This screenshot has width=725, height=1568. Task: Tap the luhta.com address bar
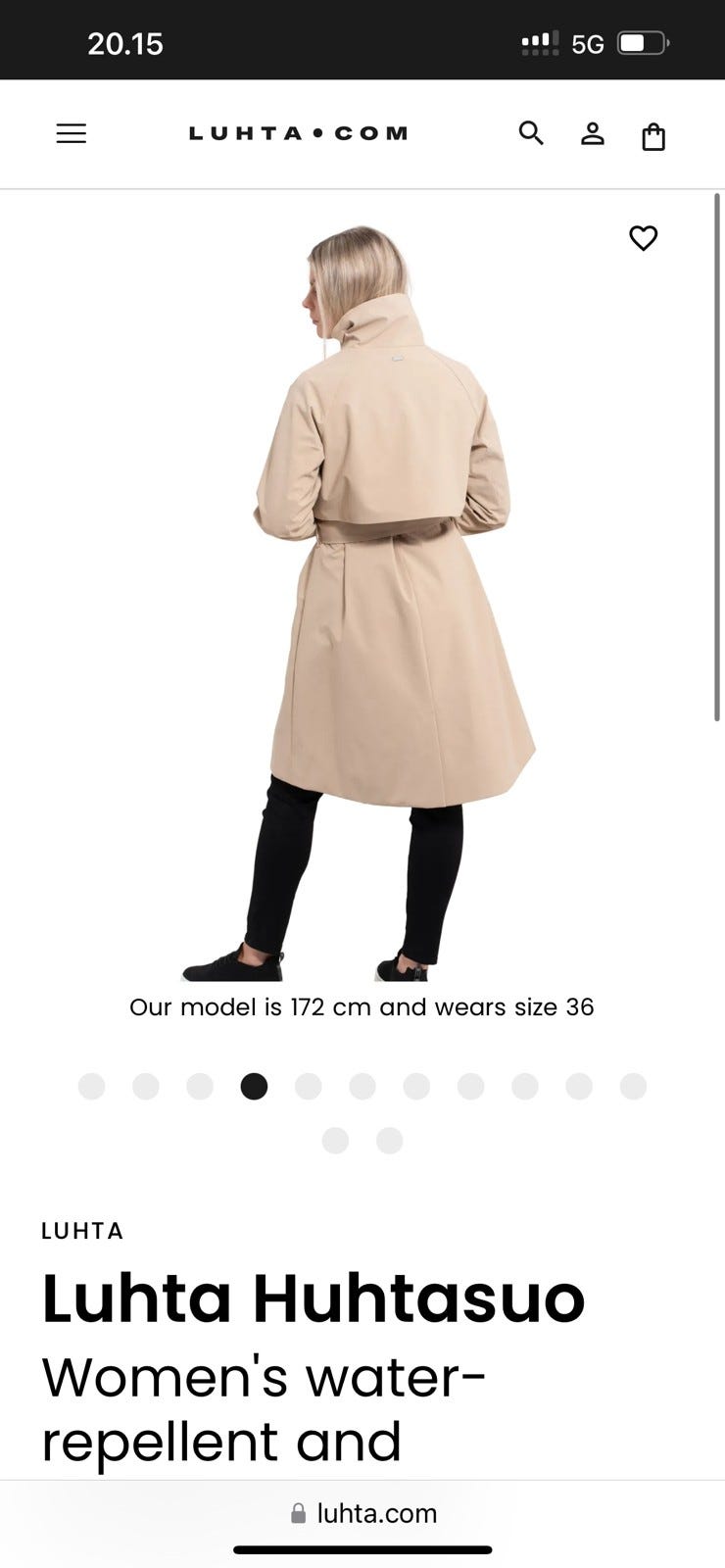tap(362, 1513)
